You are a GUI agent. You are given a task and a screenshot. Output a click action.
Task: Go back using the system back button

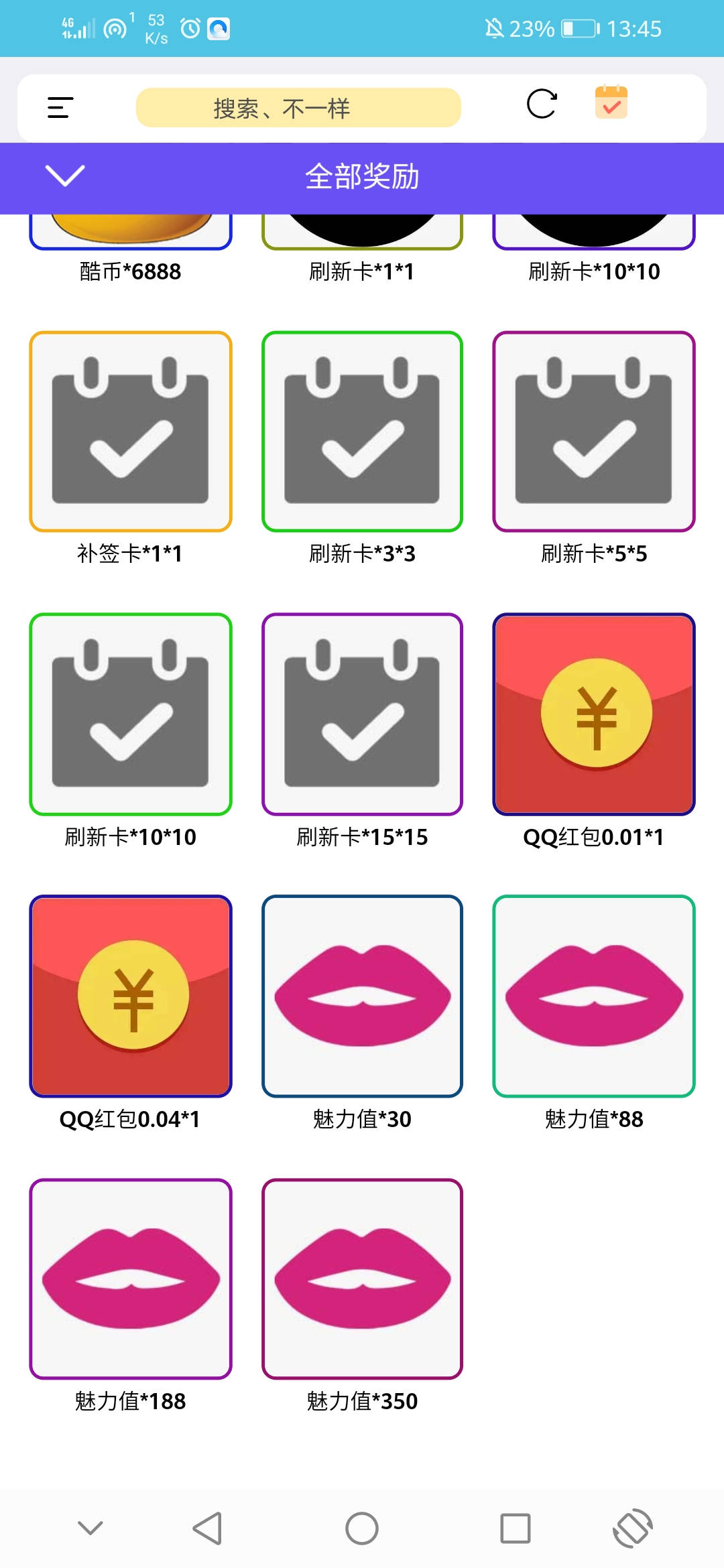coord(207,1528)
